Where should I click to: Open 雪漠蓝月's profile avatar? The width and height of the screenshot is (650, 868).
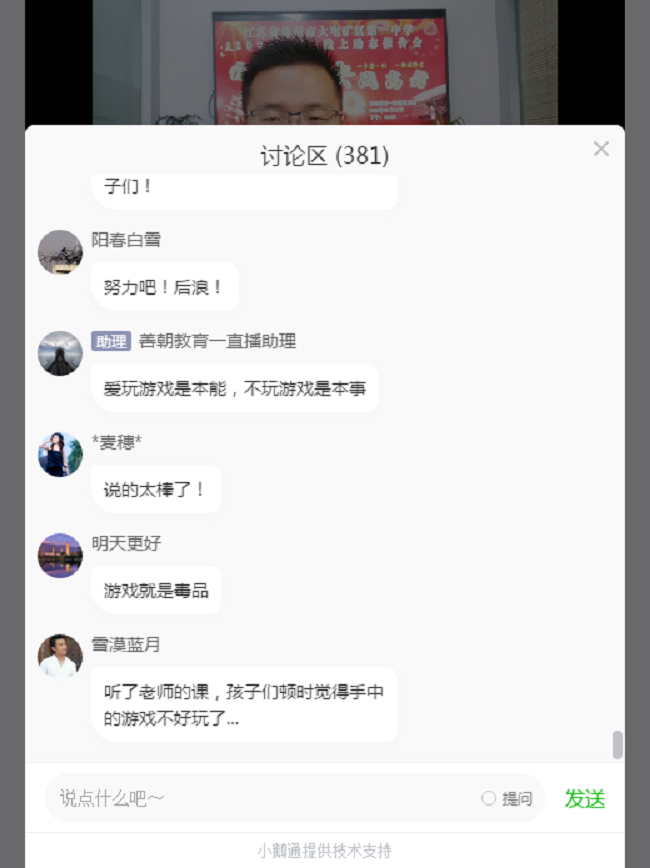[60, 656]
